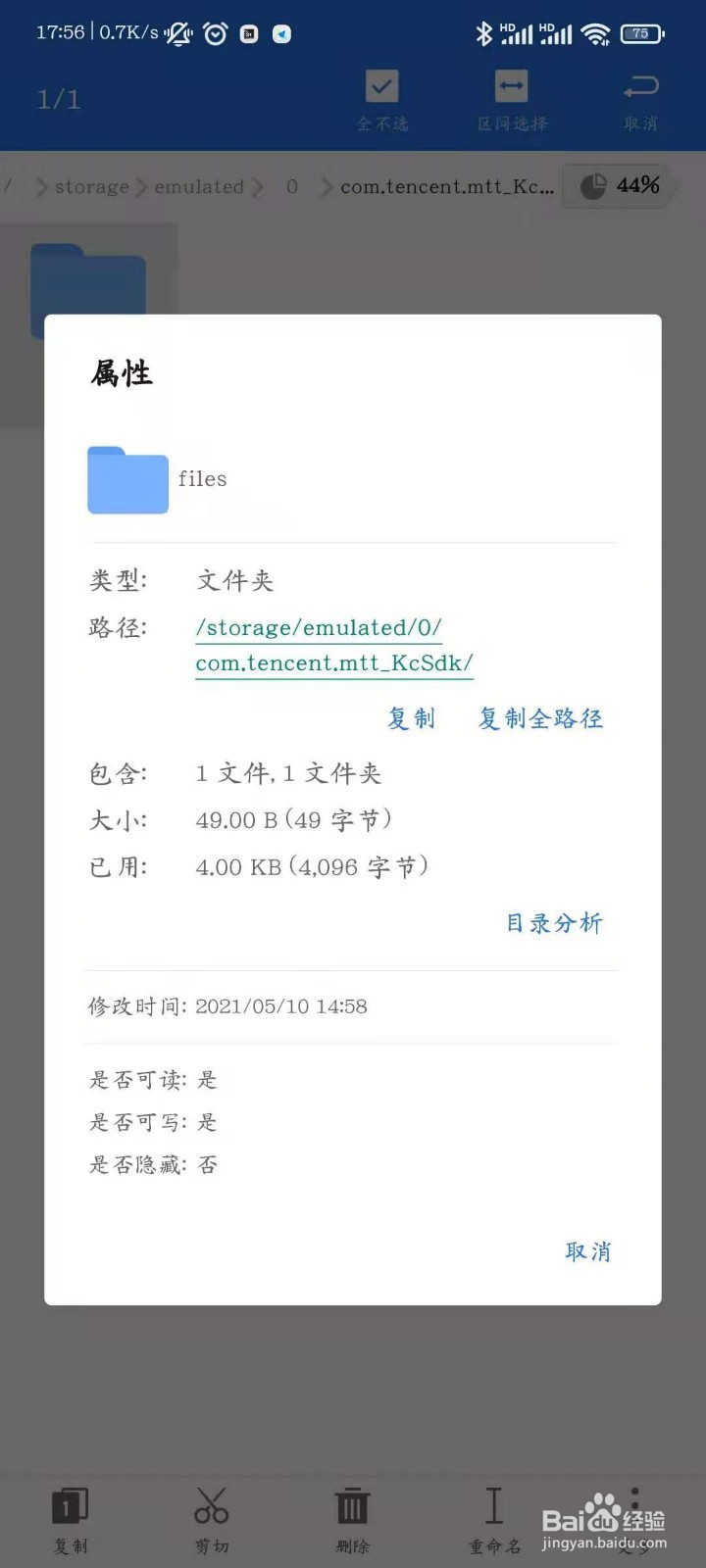The height and width of the screenshot is (1568, 706).
Task: Expand the truncated com.tencent.mtt_Kc breadcrumb
Action: point(446,187)
